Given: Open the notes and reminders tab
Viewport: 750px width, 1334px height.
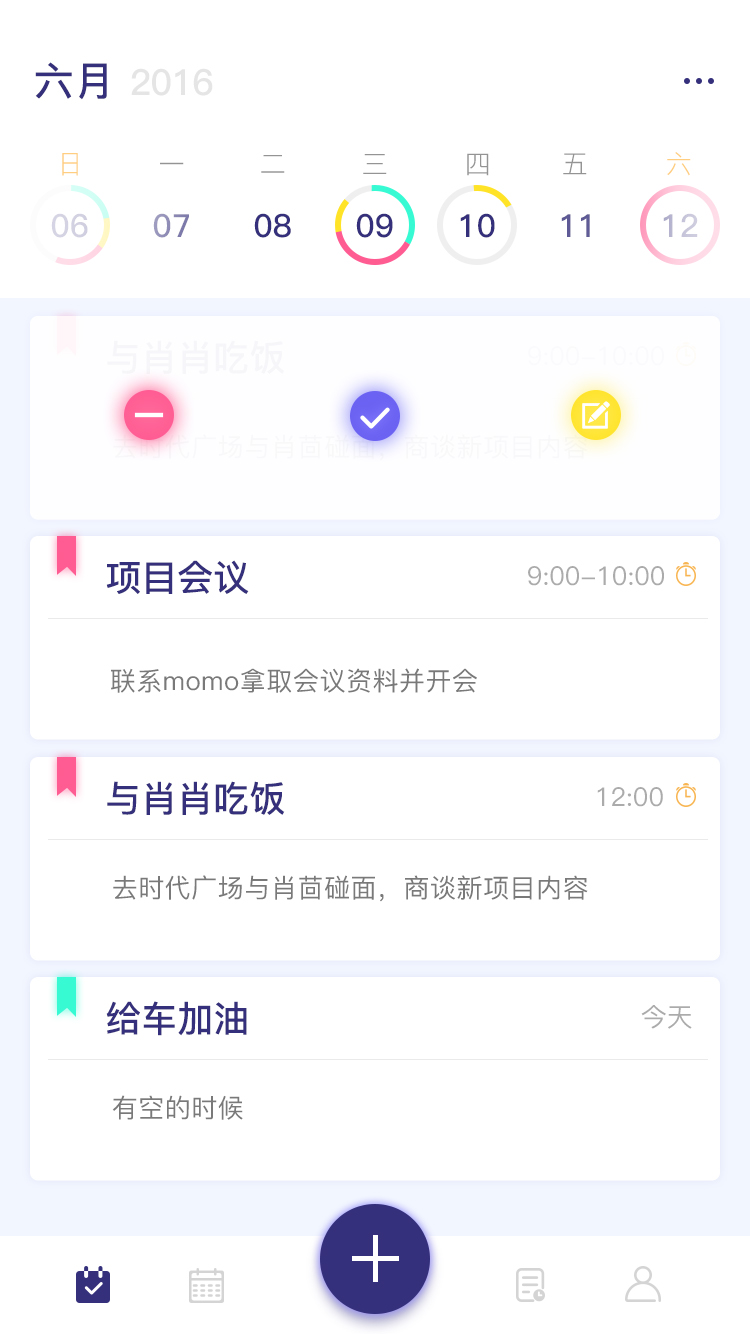Looking at the screenshot, I should click(530, 1285).
